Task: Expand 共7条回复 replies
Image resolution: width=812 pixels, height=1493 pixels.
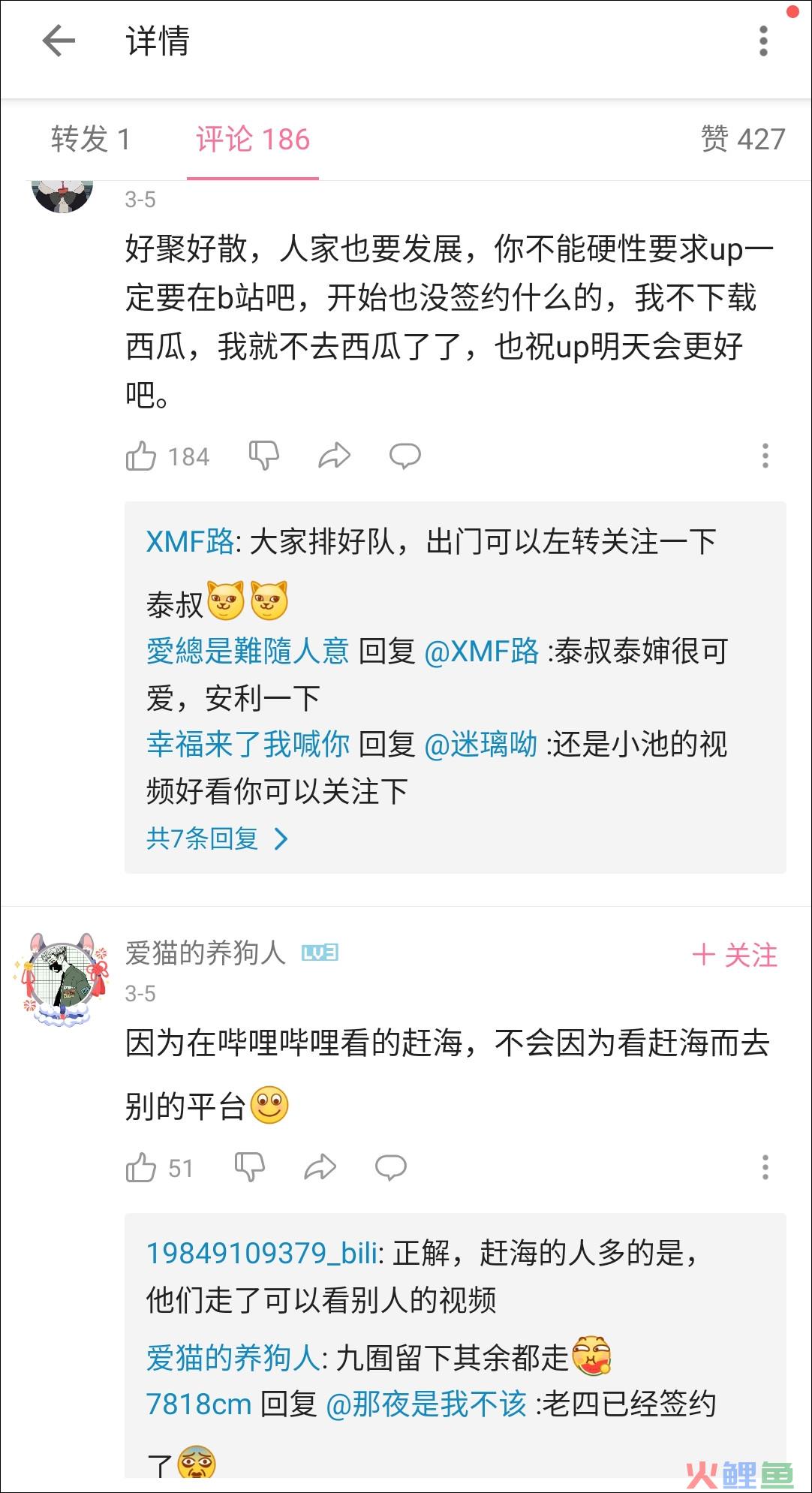Action: click(217, 838)
